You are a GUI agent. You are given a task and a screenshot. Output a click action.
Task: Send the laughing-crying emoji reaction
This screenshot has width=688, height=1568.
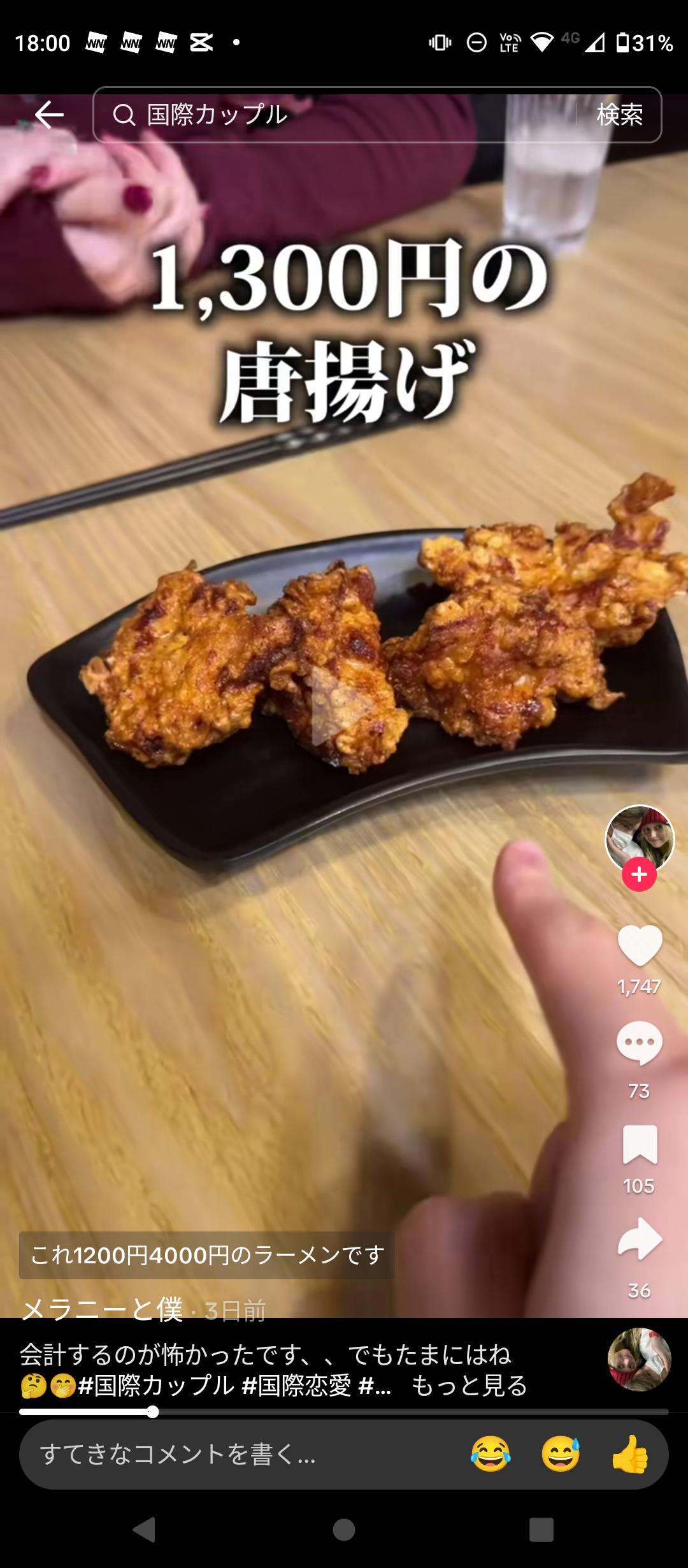pyautogui.click(x=491, y=1454)
